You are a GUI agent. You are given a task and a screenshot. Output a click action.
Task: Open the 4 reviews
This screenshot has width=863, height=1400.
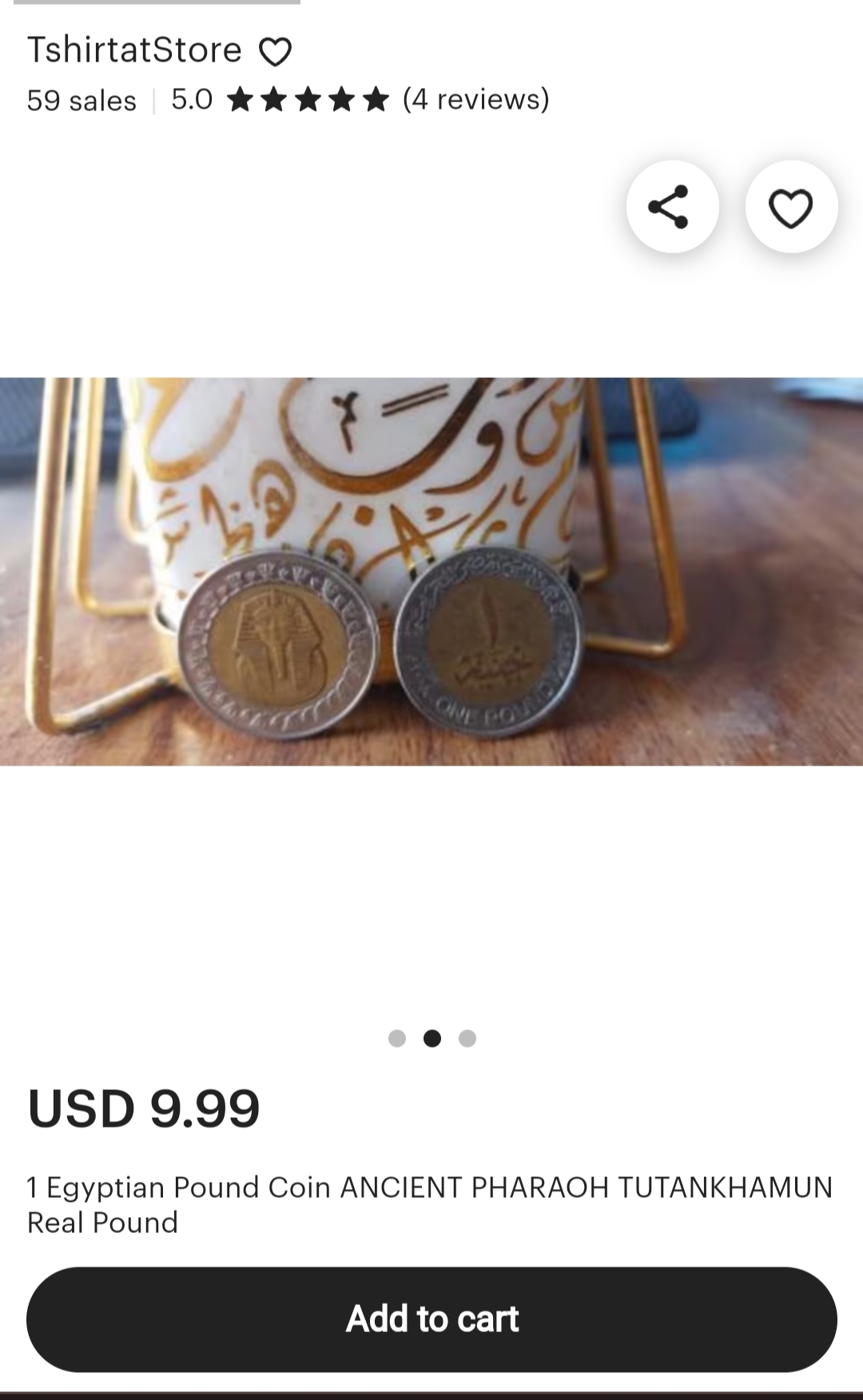[x=475, y=99]
